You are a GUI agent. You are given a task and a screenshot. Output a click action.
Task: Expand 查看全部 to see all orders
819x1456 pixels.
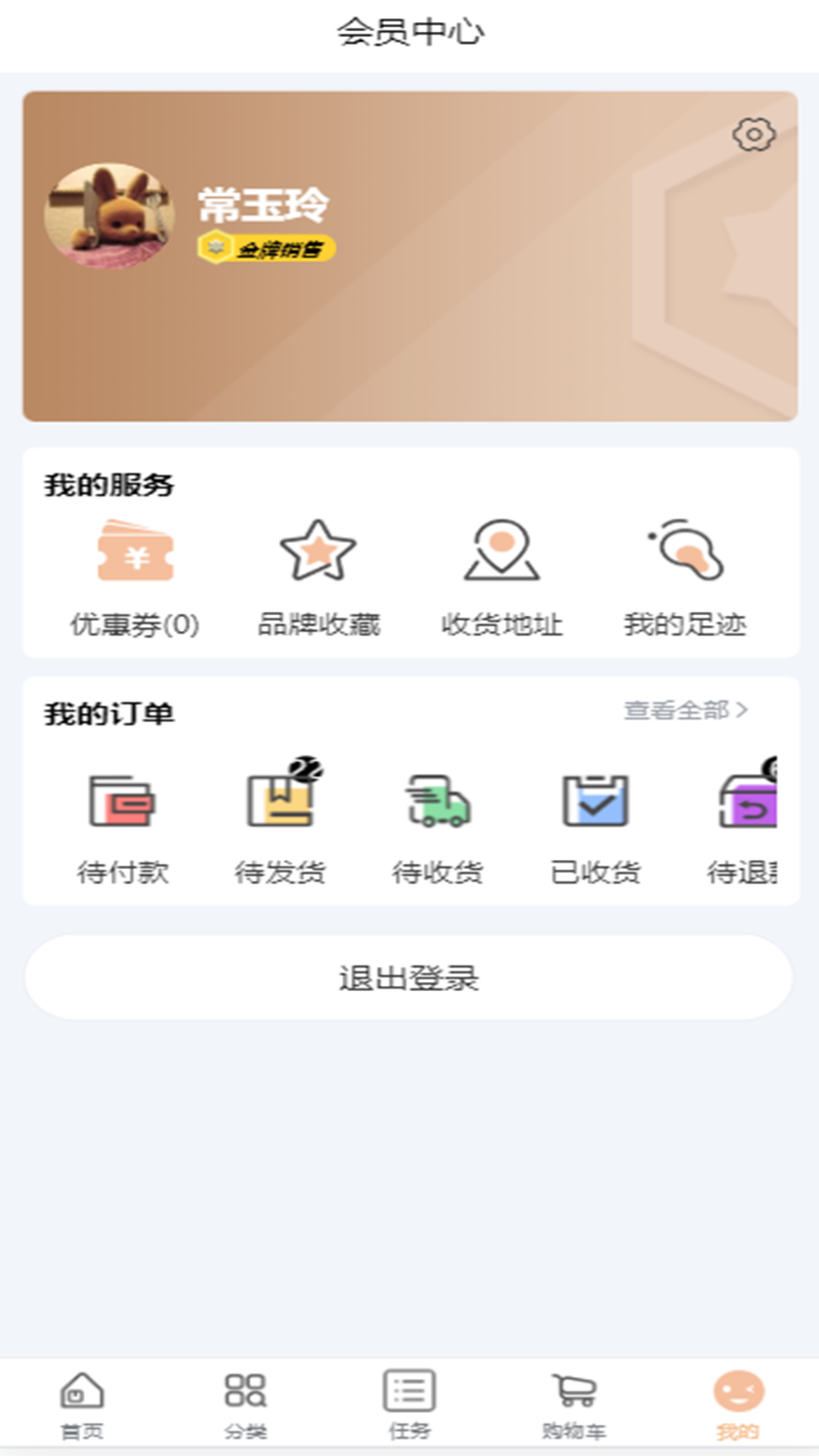click(682, 711)
